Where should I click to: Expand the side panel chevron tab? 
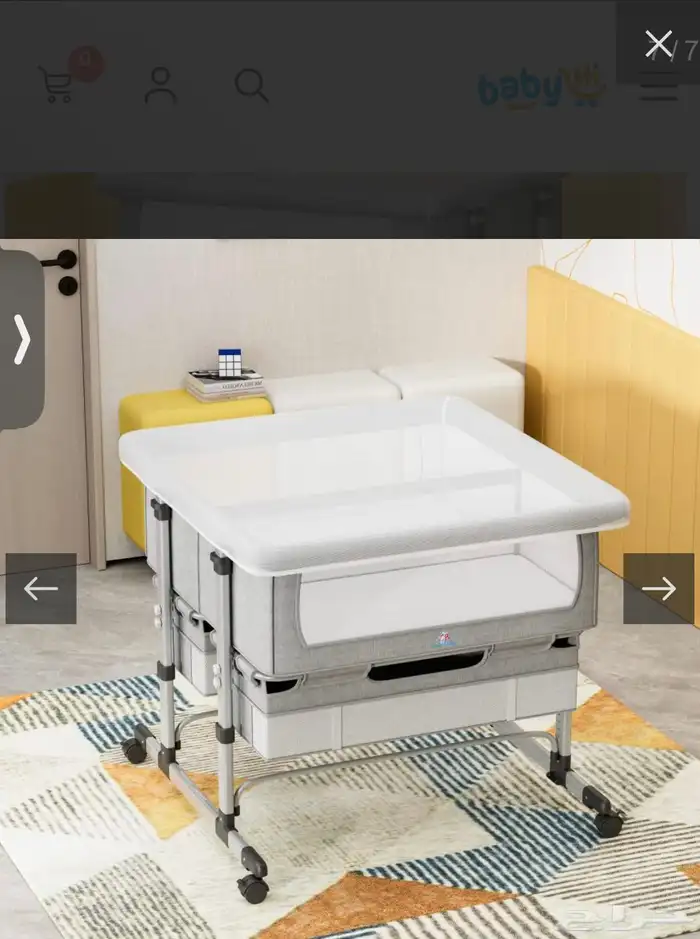[22, 340]
